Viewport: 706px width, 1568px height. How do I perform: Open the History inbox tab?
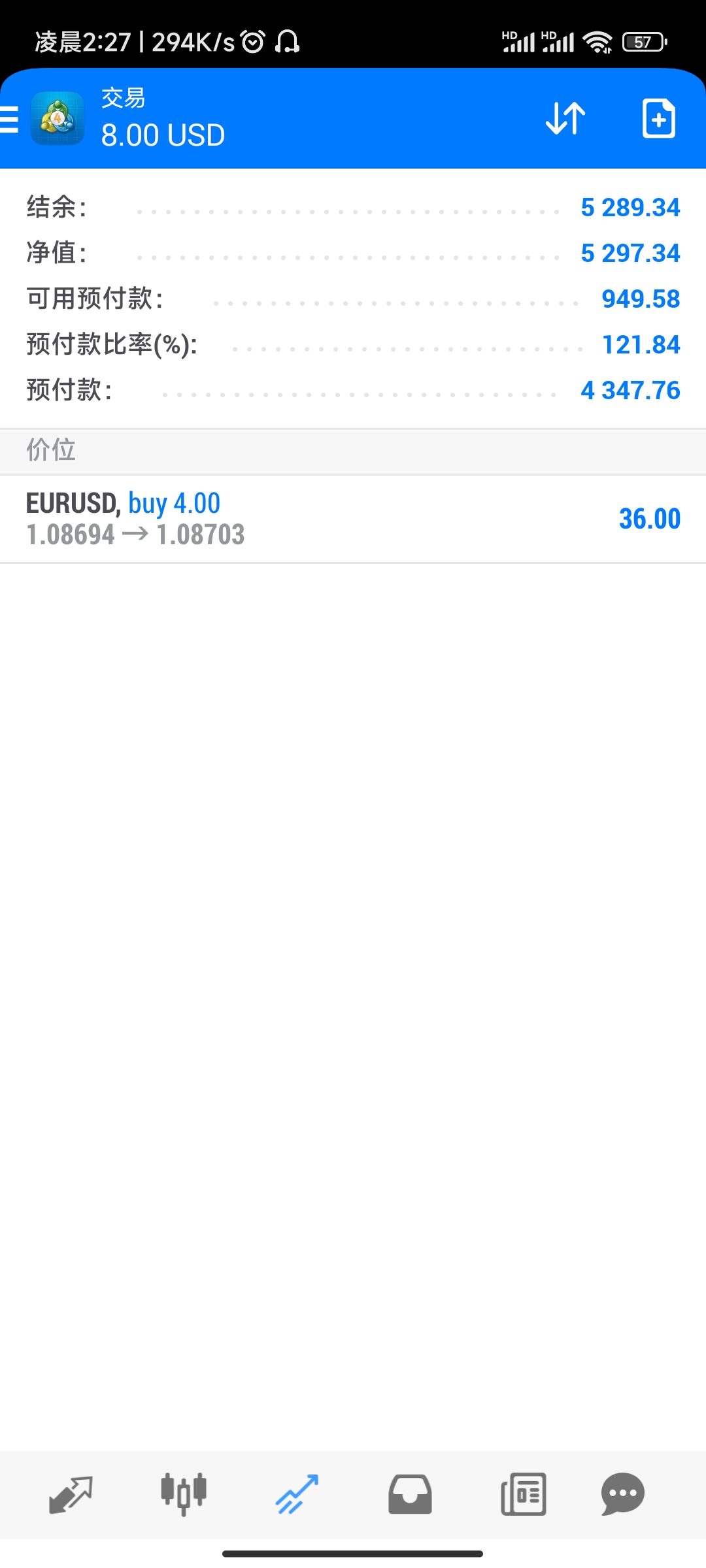pos(410,1494)
